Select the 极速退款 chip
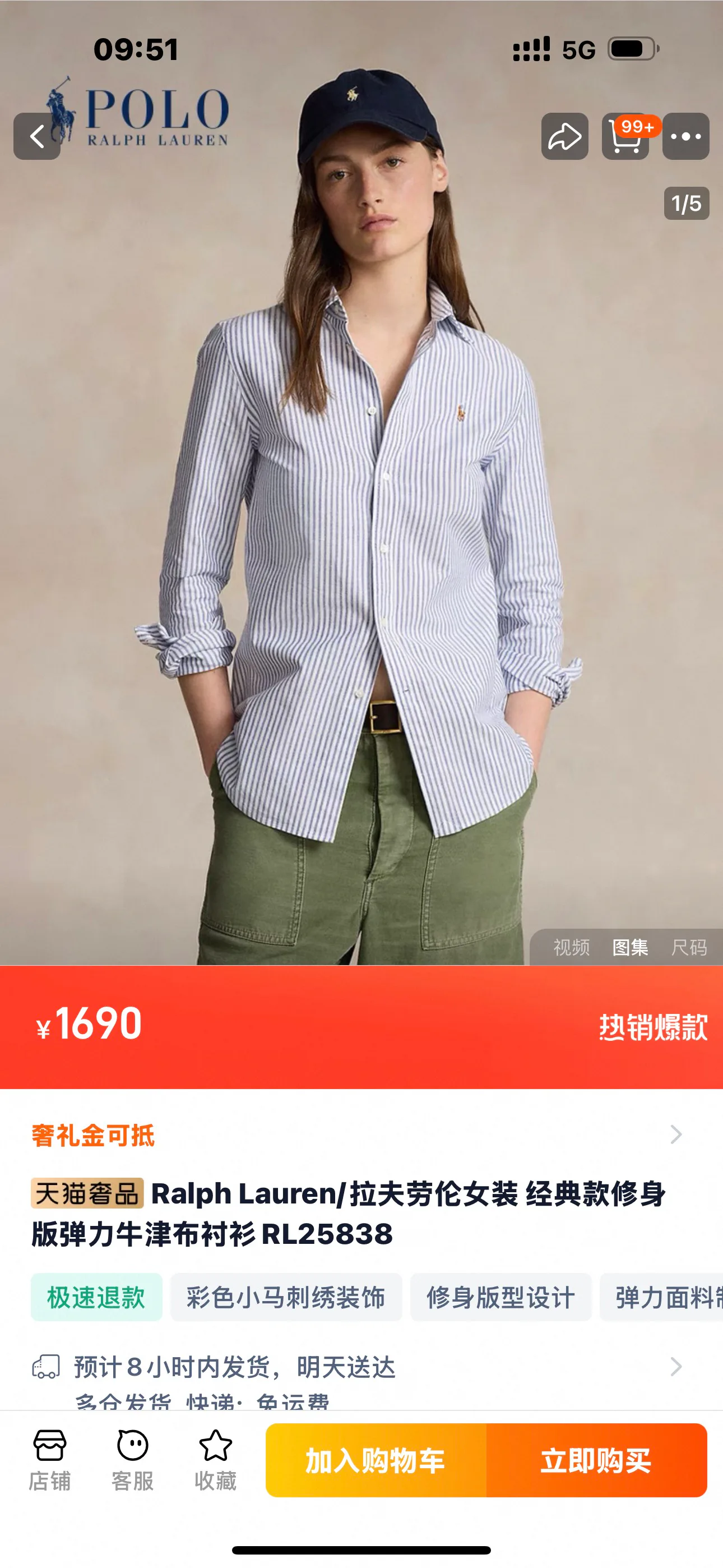Screen dimensions: 723x1568 click(x=96, y=1297)
